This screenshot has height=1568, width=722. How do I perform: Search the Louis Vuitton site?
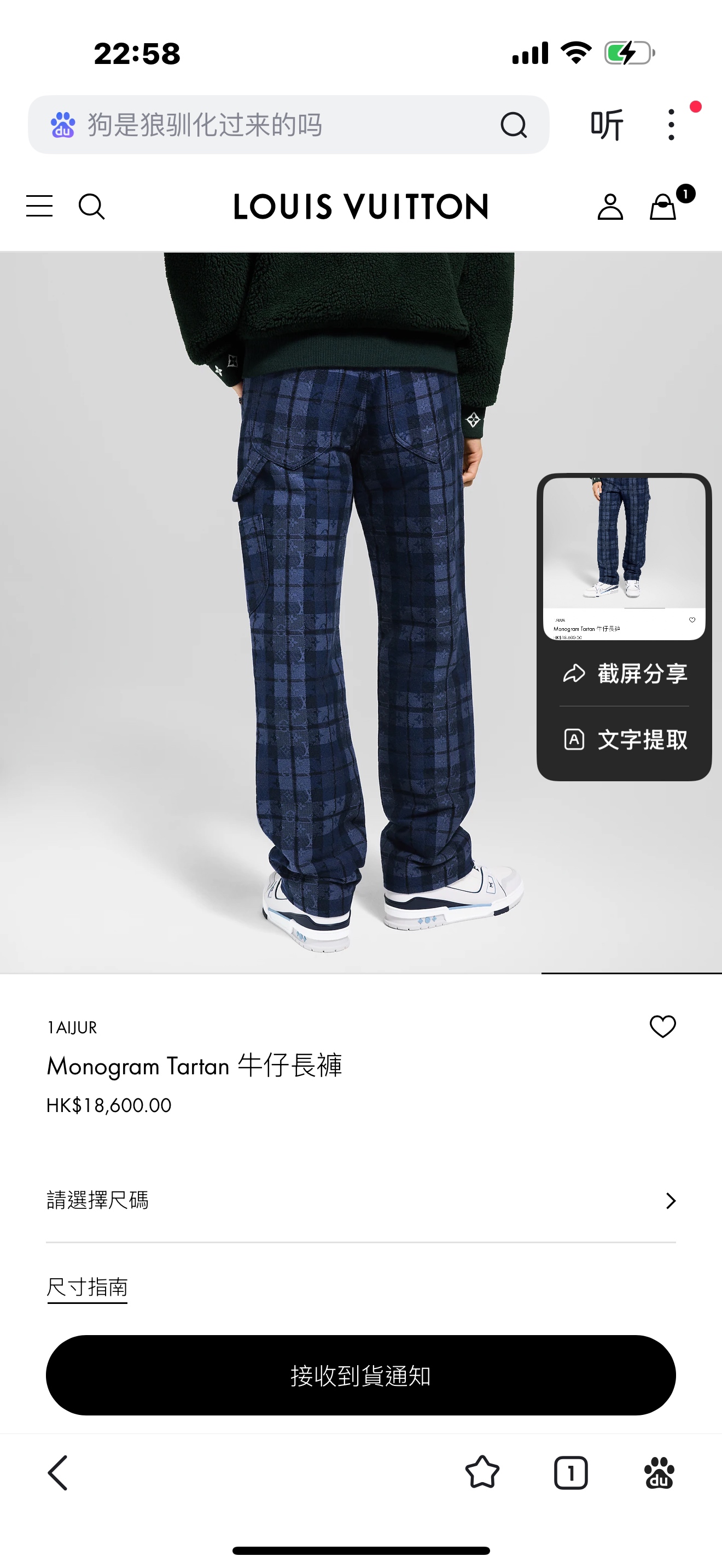(x=91, y=206)
